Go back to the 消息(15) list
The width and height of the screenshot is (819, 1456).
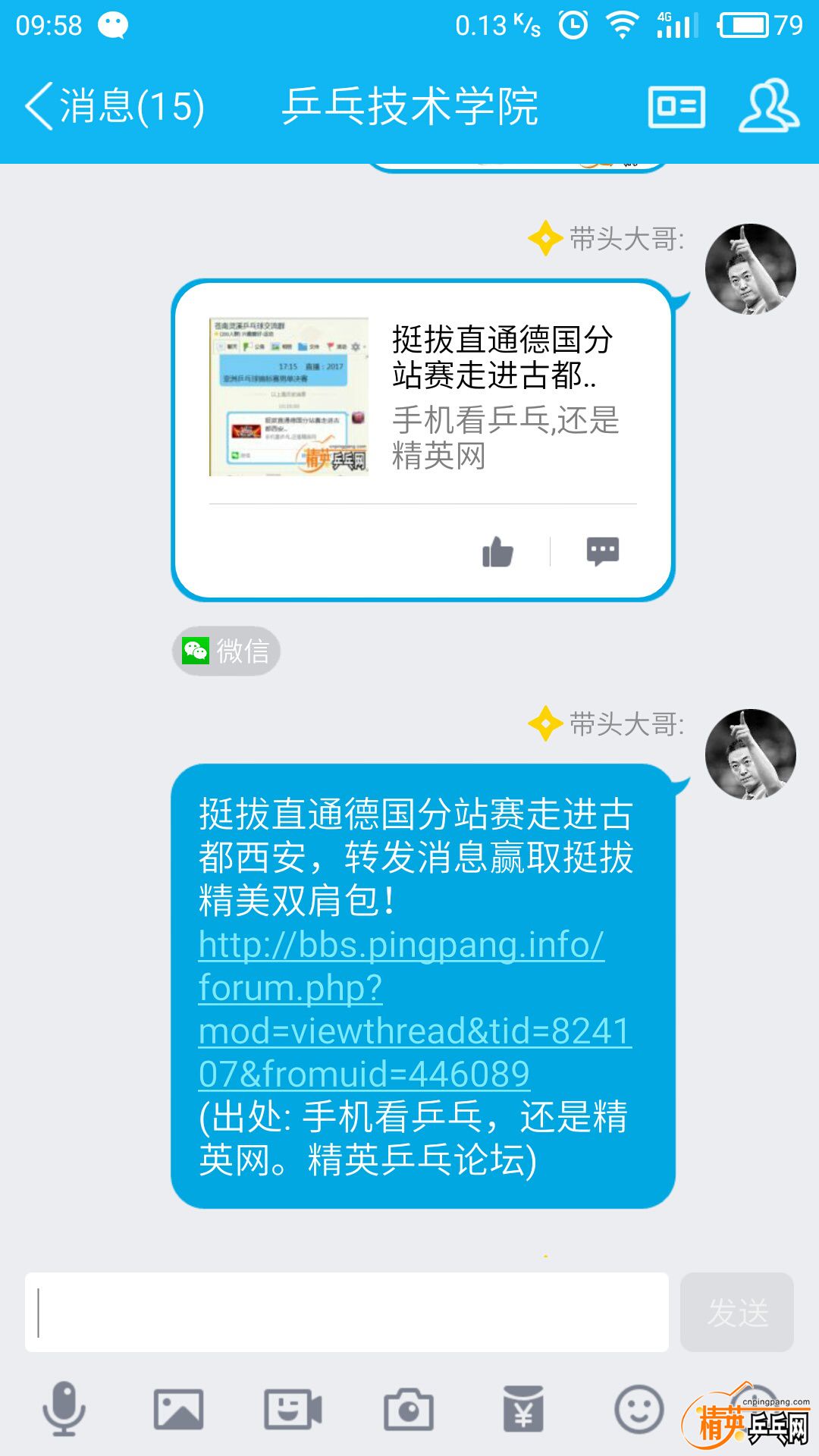tap(114, 106)
